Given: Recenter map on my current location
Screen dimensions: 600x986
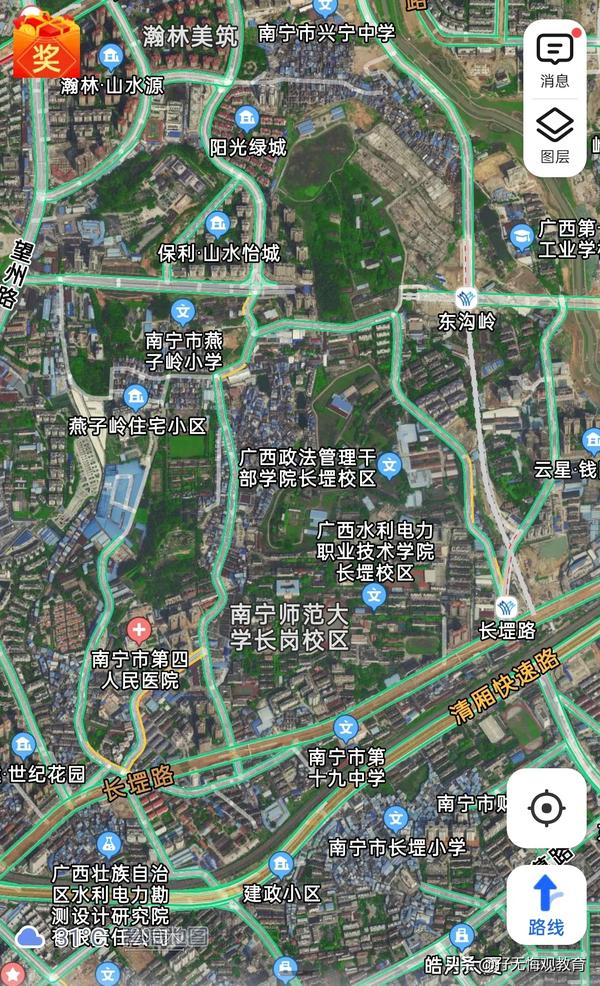Looking at the screenshot, I should [x=546, y=808].
